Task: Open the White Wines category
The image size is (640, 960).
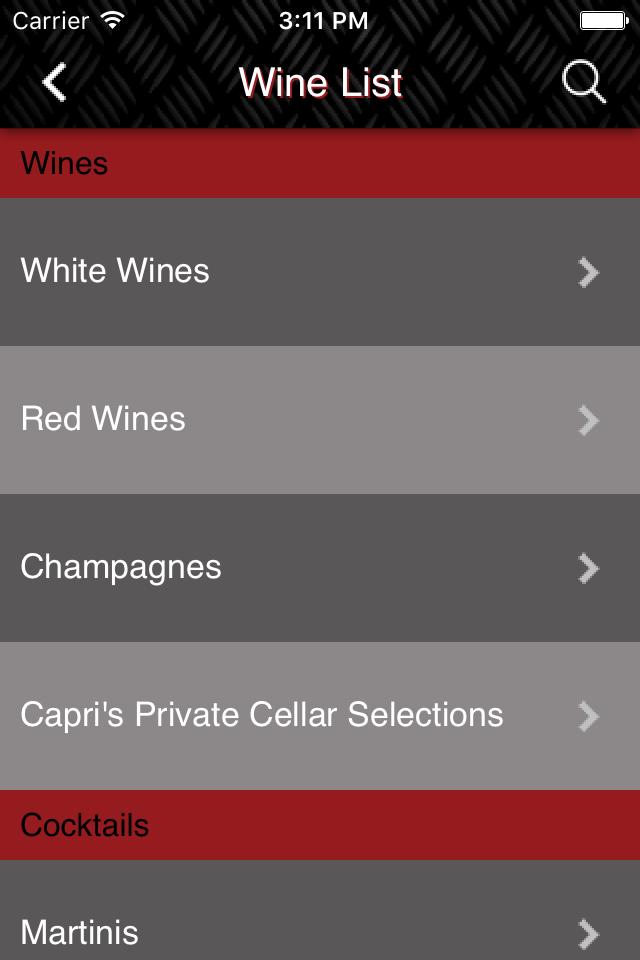Action: (x=320, y=272)
